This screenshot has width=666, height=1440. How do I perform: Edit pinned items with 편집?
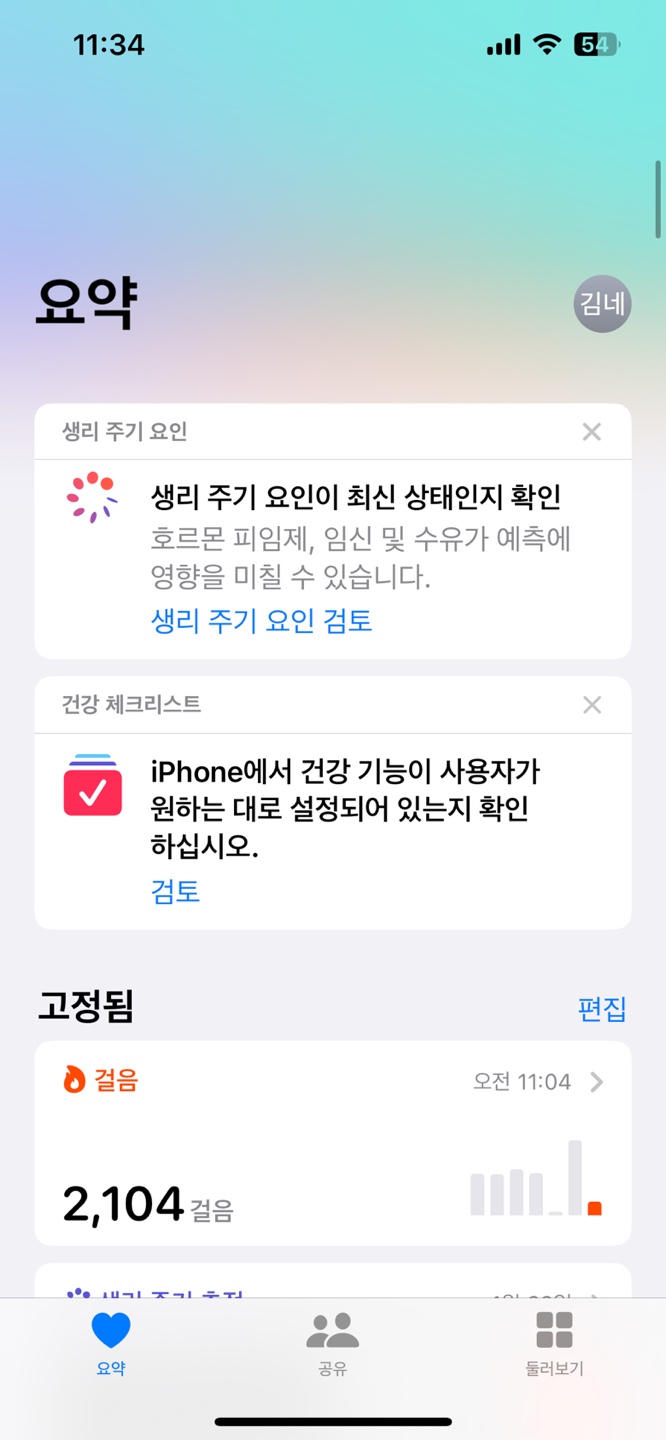602,1009
